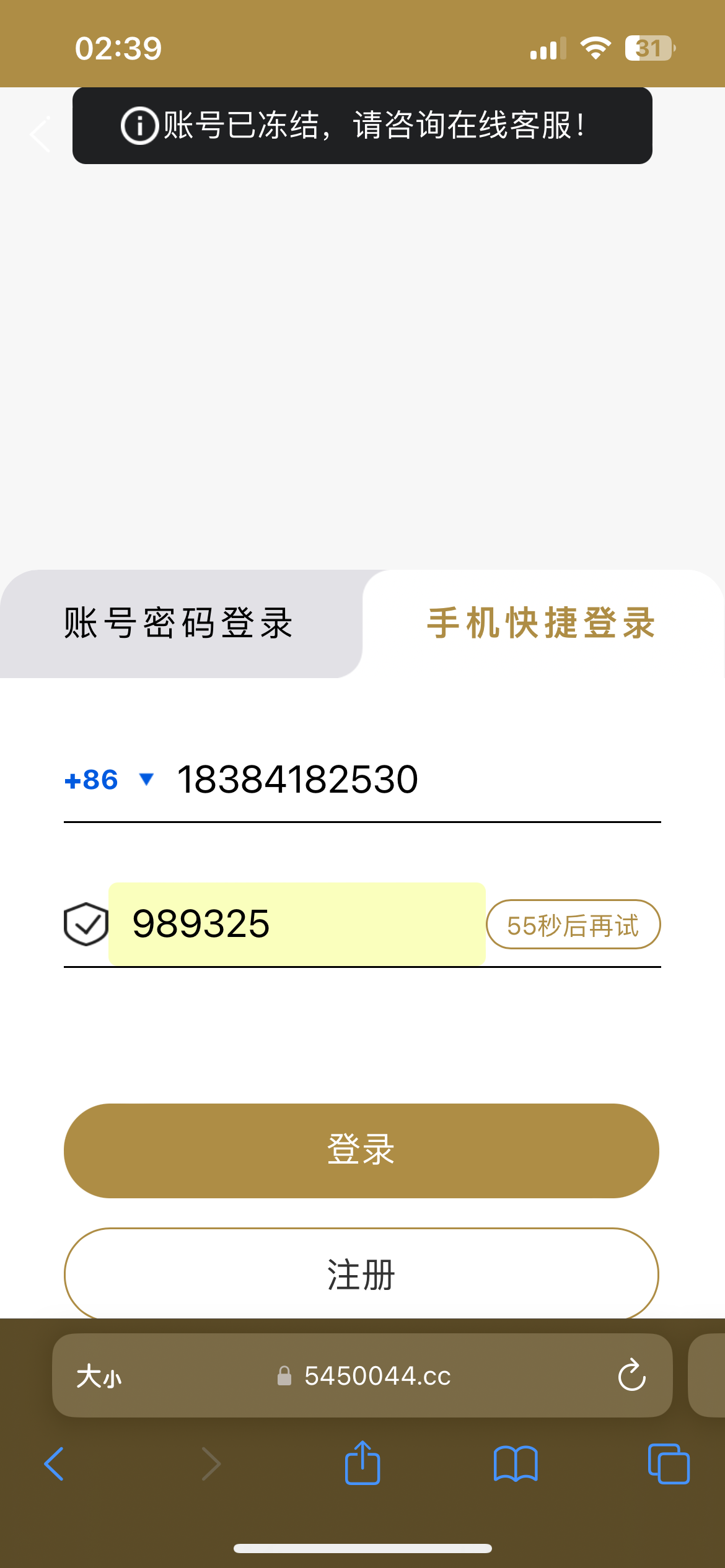The width and height of the screenshot is (725, 1568).
Task: Tap the 5450044.cc address bar
Action: [377, 1376]
